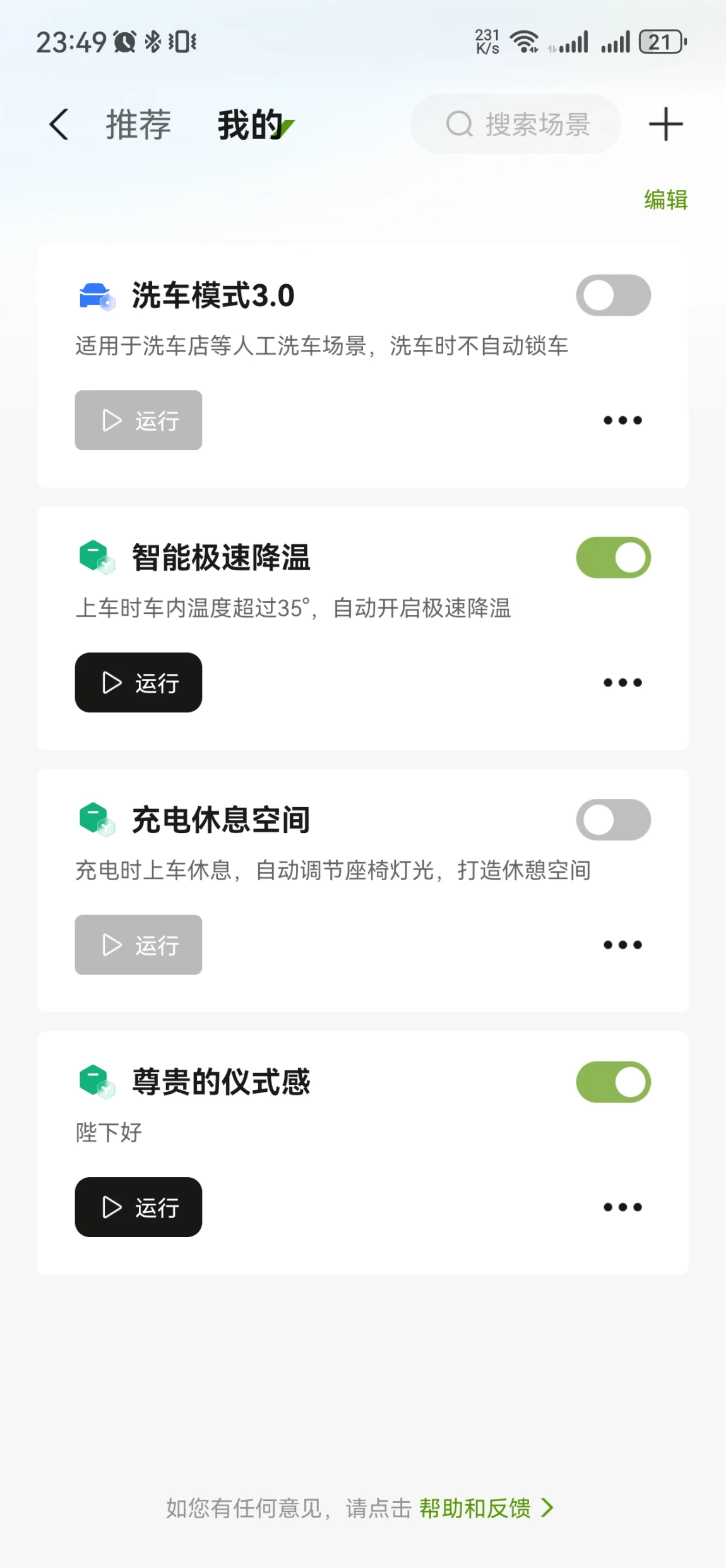Viewport: 726px width, 1568px height.
Task: Run the 洗车模式3.0 scene
Action: tap(138, 420)
